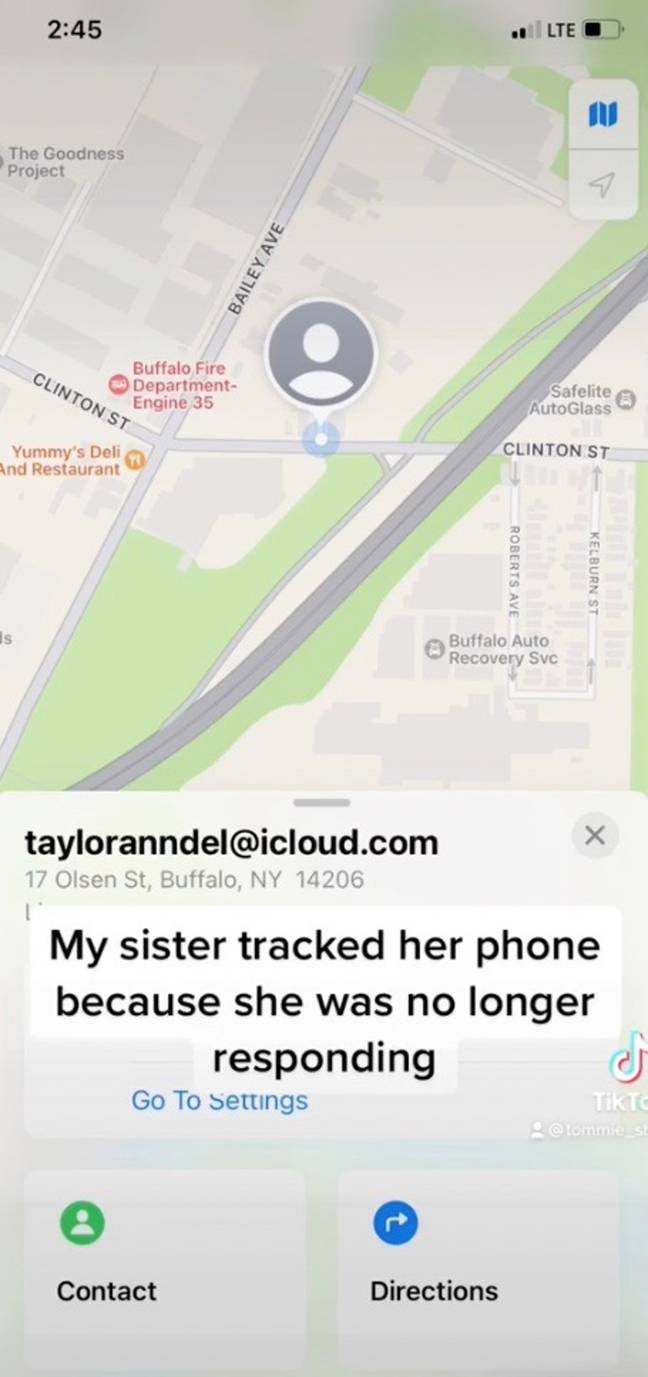Close the tayloranndel@icloud.com info card
The height and width of the screenshot is (1377, 648).
point(595,835)
